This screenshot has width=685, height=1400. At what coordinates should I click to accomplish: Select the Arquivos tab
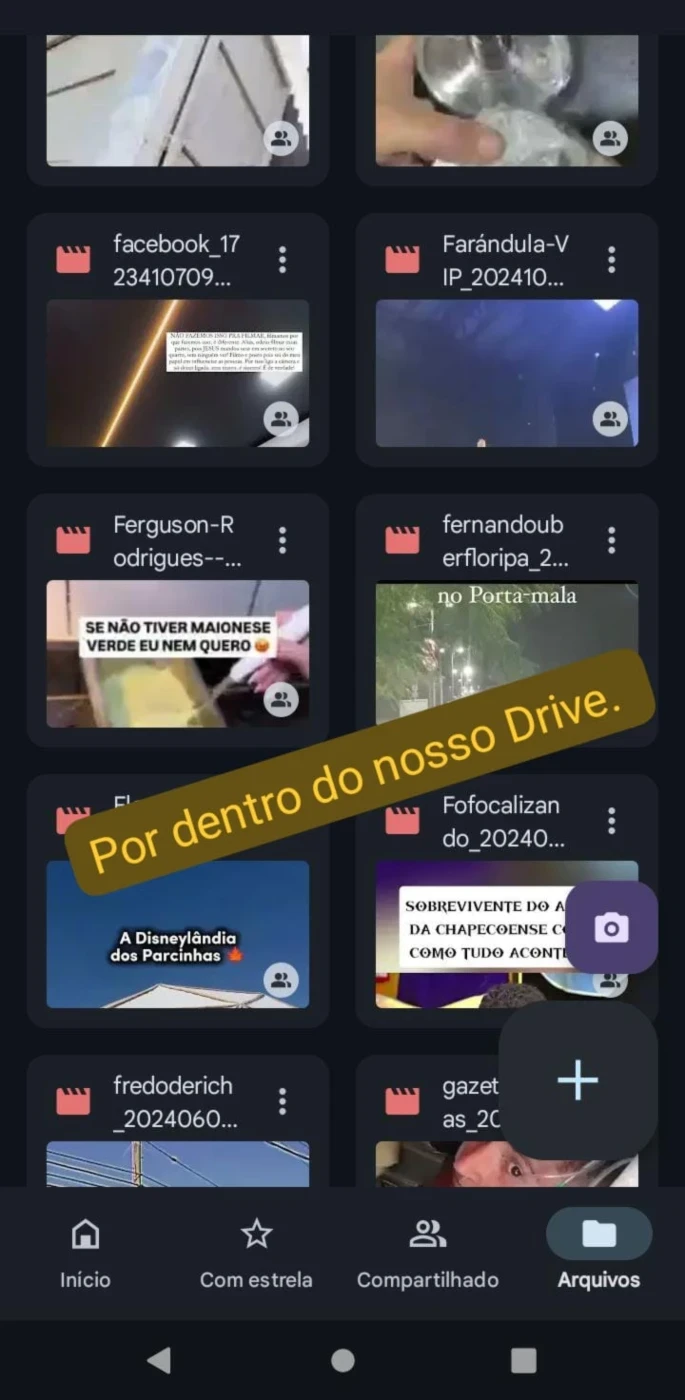[x=599, y=1253]
